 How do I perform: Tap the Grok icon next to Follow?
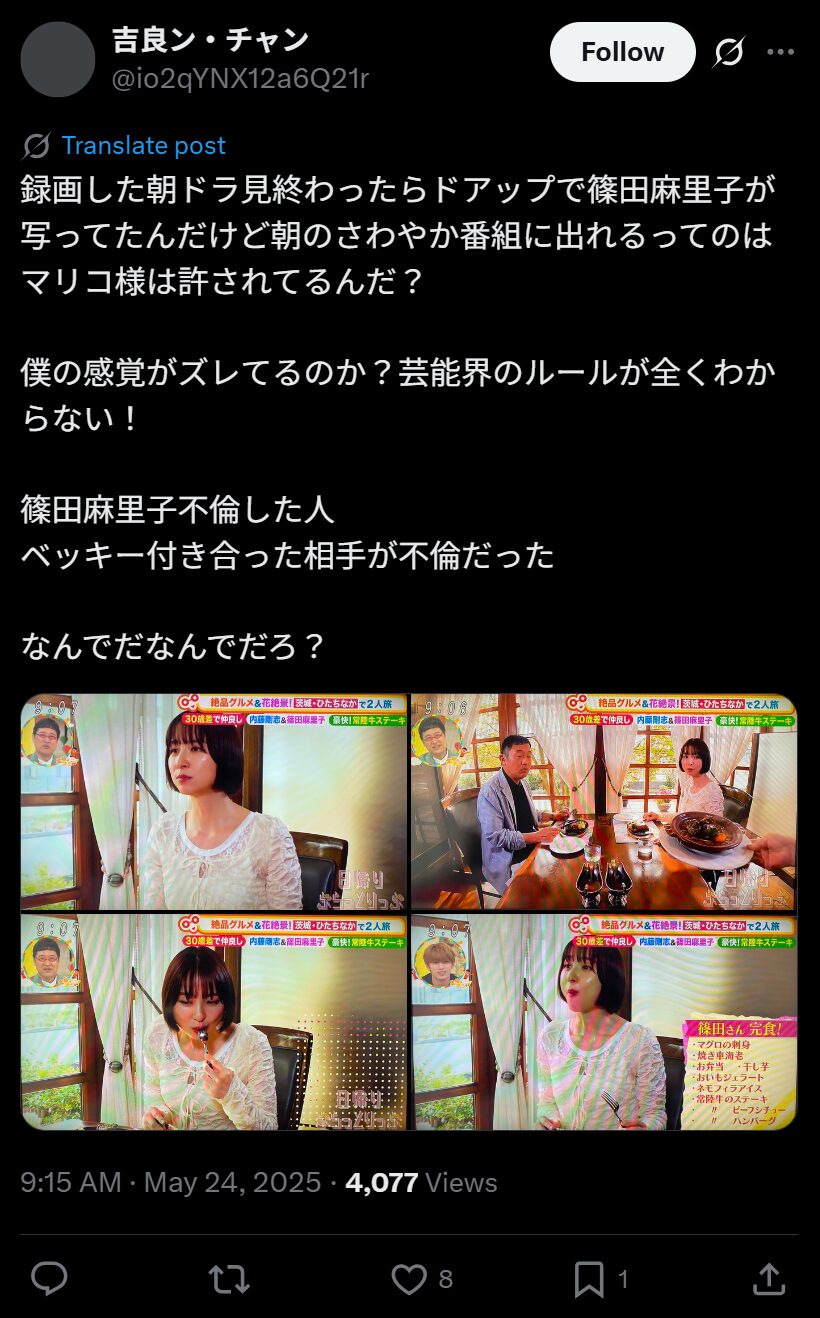[x=728, y=52]
